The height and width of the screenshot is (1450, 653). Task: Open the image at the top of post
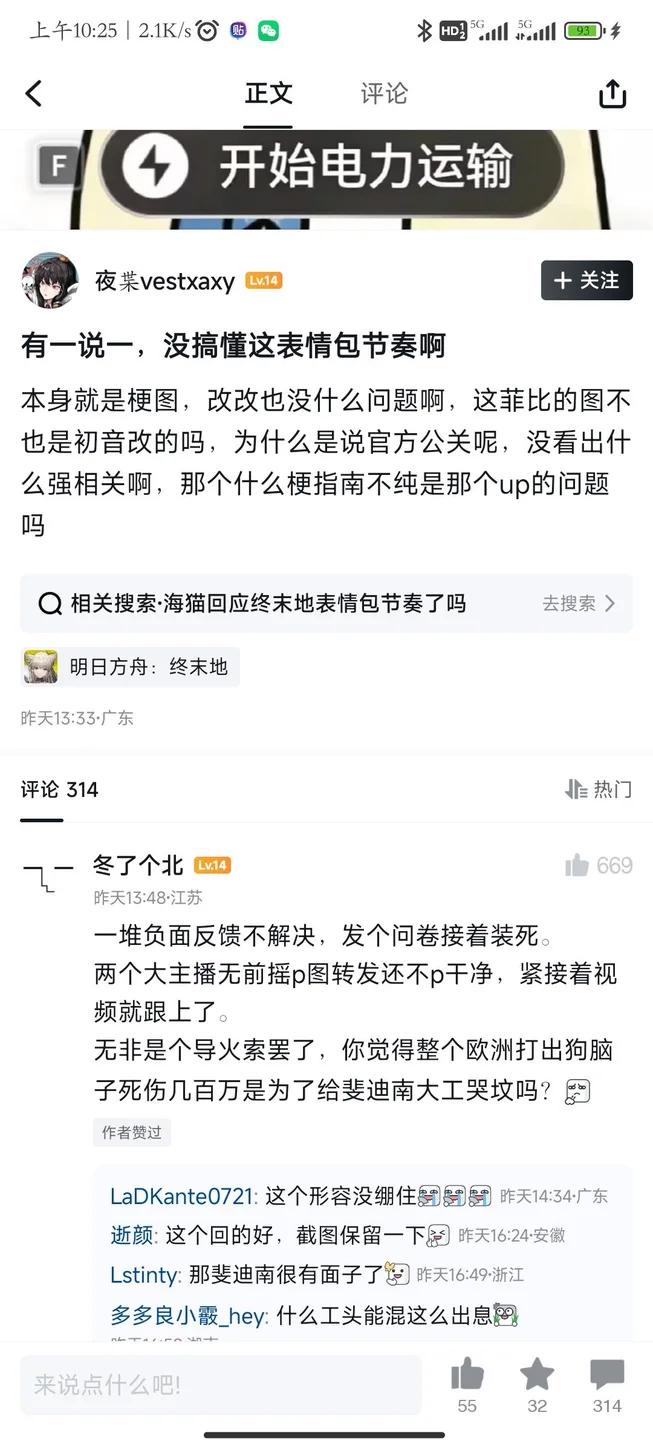326,178
